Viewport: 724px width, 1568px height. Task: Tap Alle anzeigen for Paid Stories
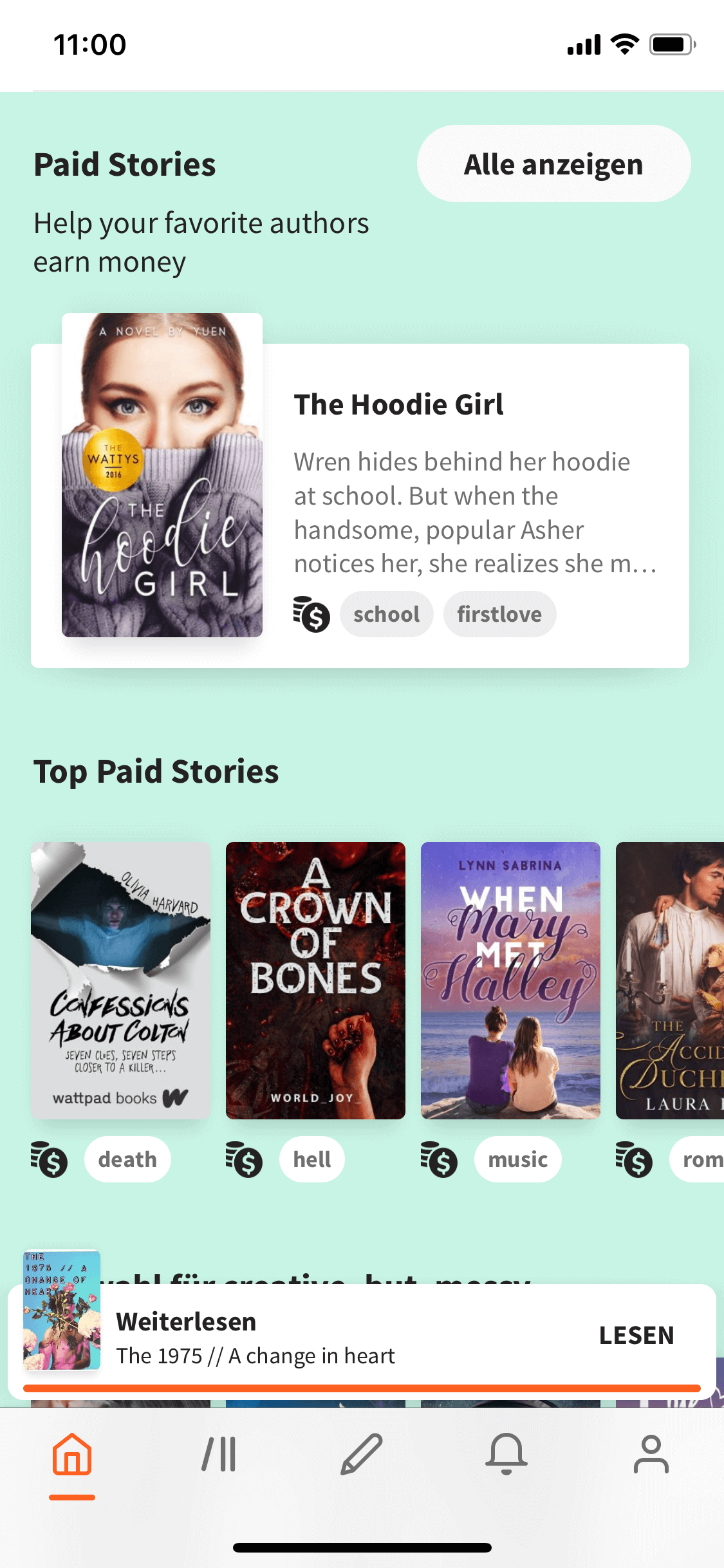553,164
